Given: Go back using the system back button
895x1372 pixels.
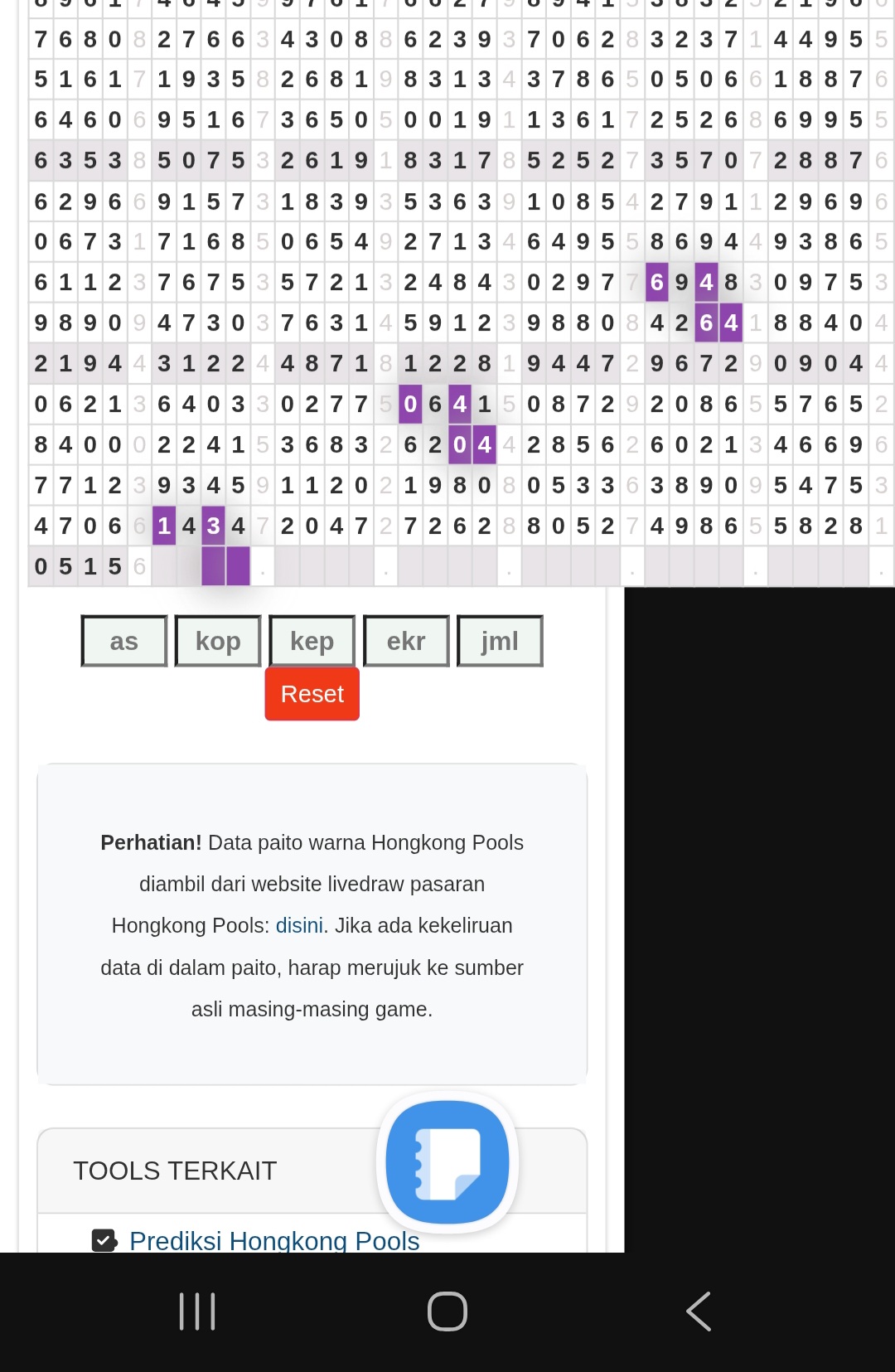Looking at the screenshot, I should [699, 1311].
